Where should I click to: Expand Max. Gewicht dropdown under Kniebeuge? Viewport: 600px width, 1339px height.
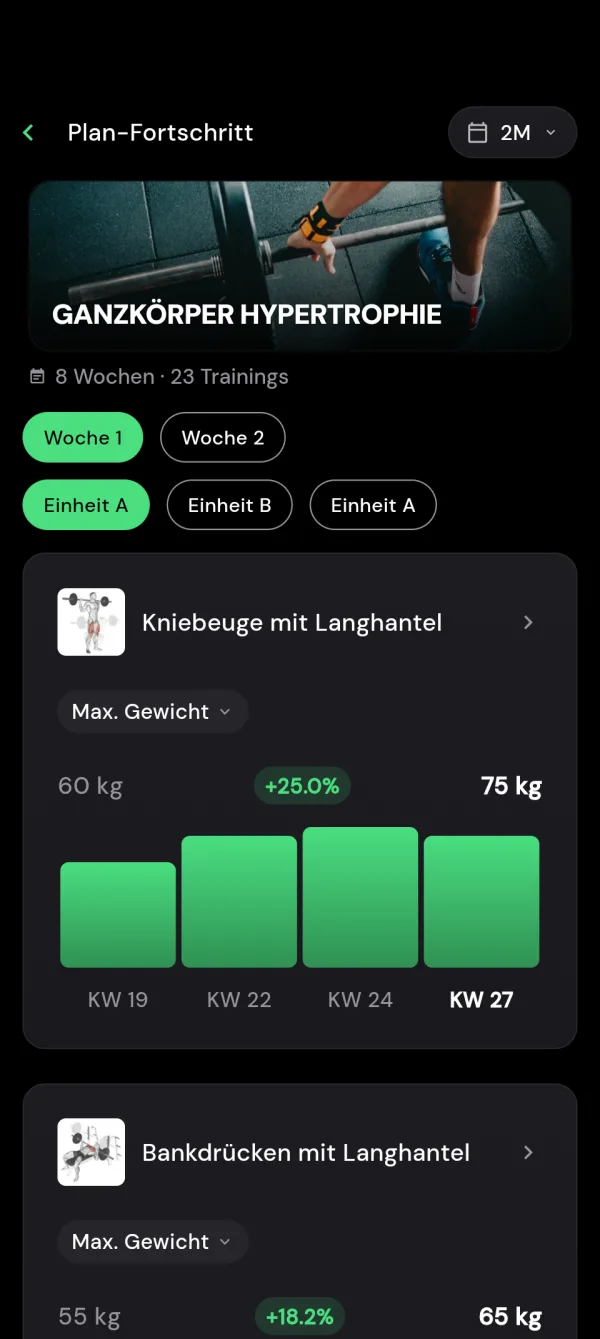tap(152, 712)
